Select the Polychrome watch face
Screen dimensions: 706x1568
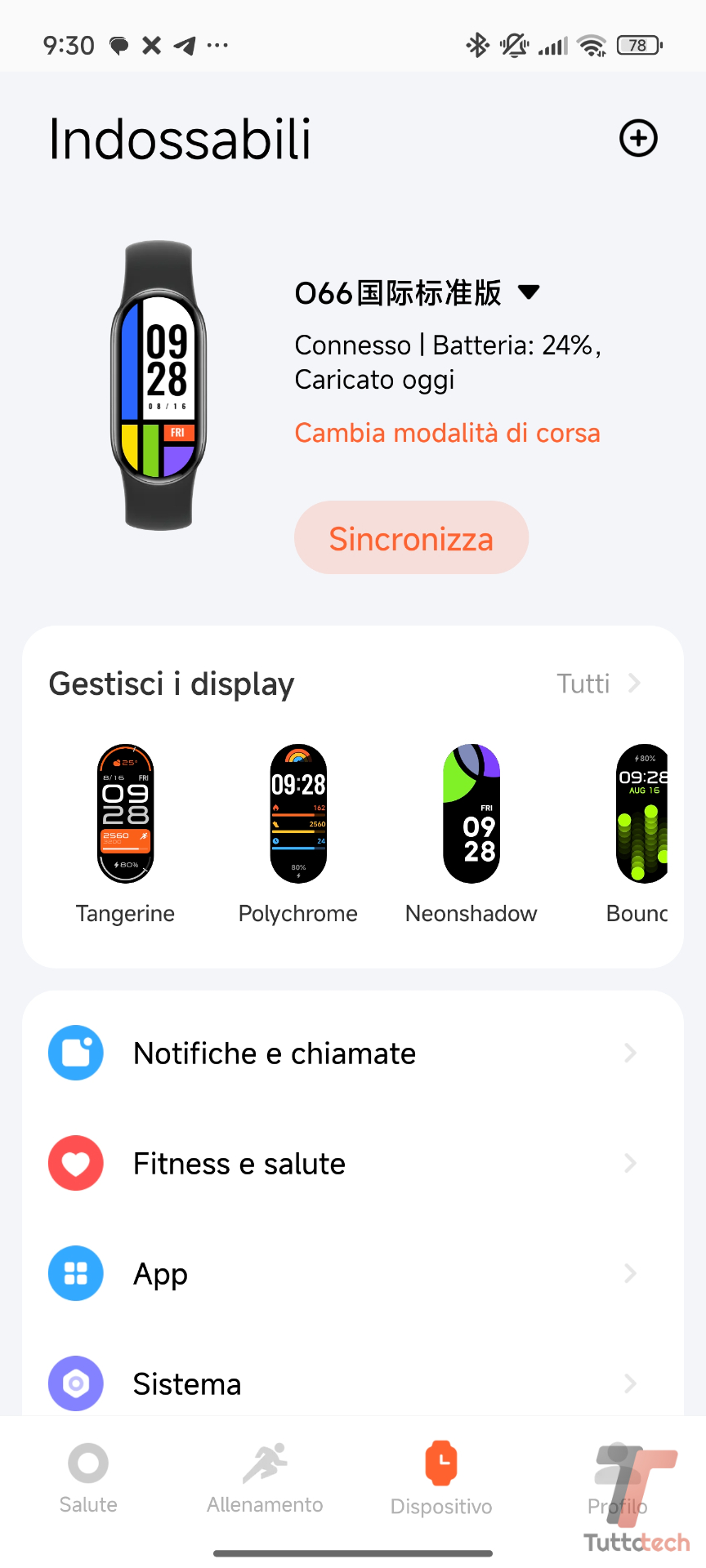pyautogui.click(x=298, y=814)
